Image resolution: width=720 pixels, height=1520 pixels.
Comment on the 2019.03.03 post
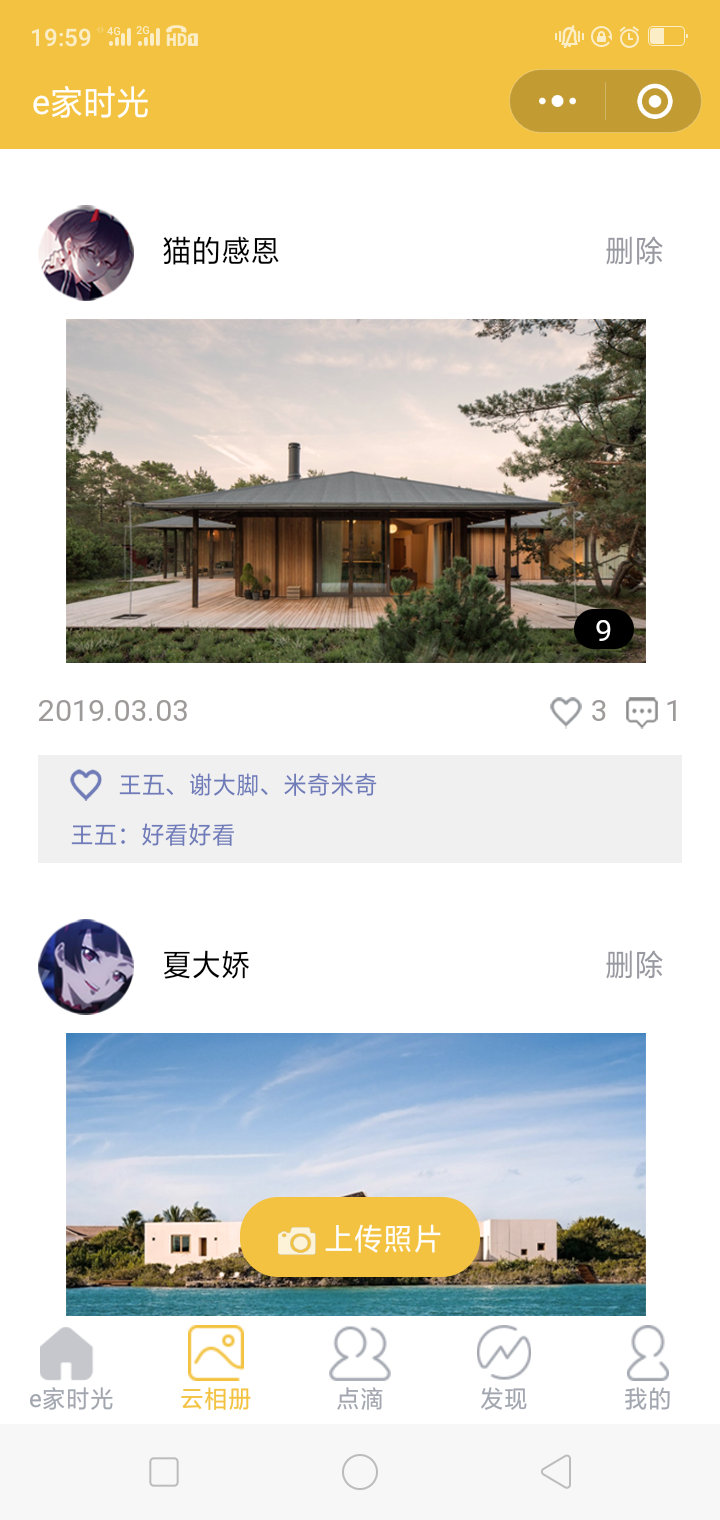(642, 711)
